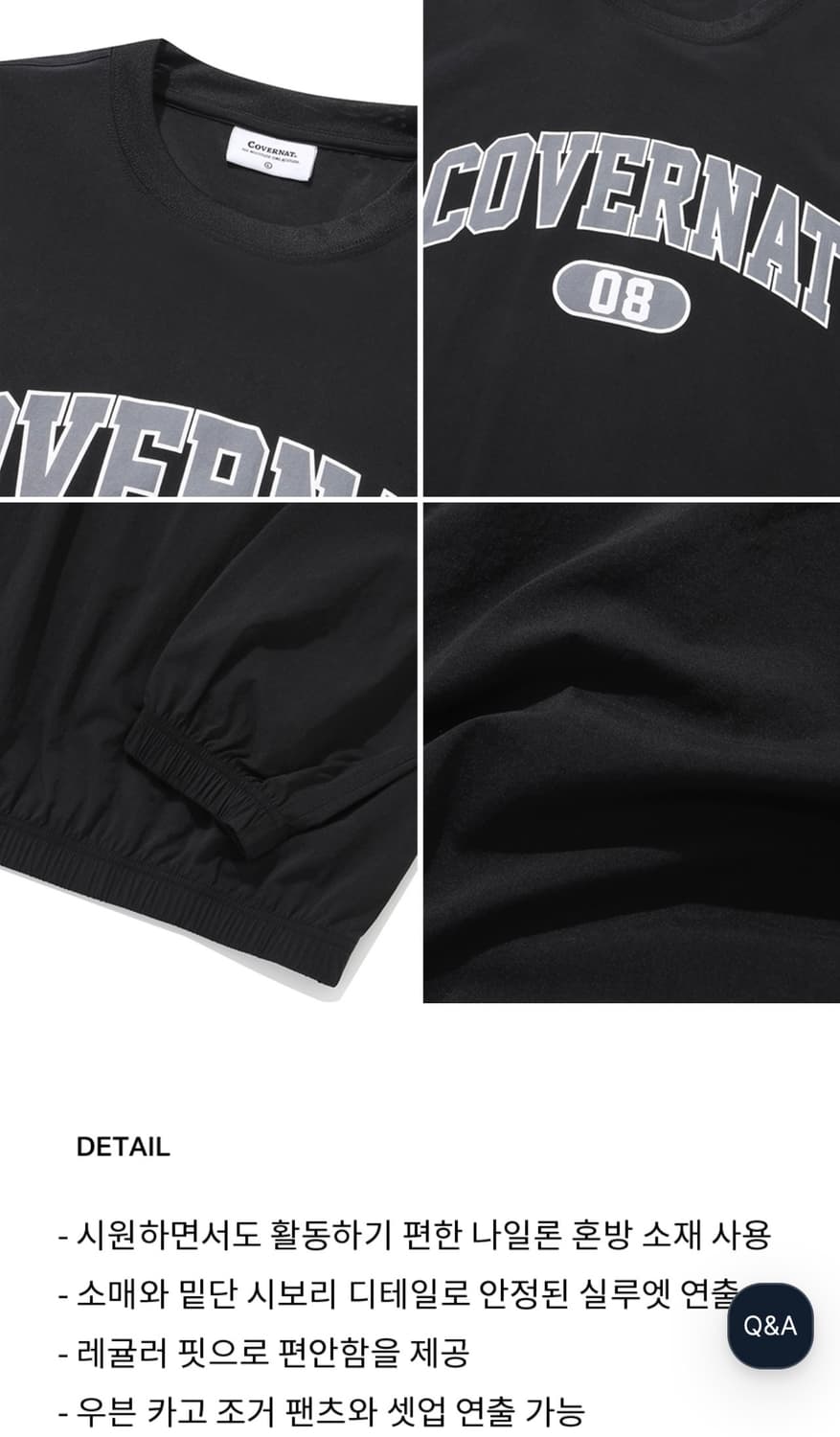Open the Q&A floating button
Screen dimensions: 840x1437
coord(770,1326)
